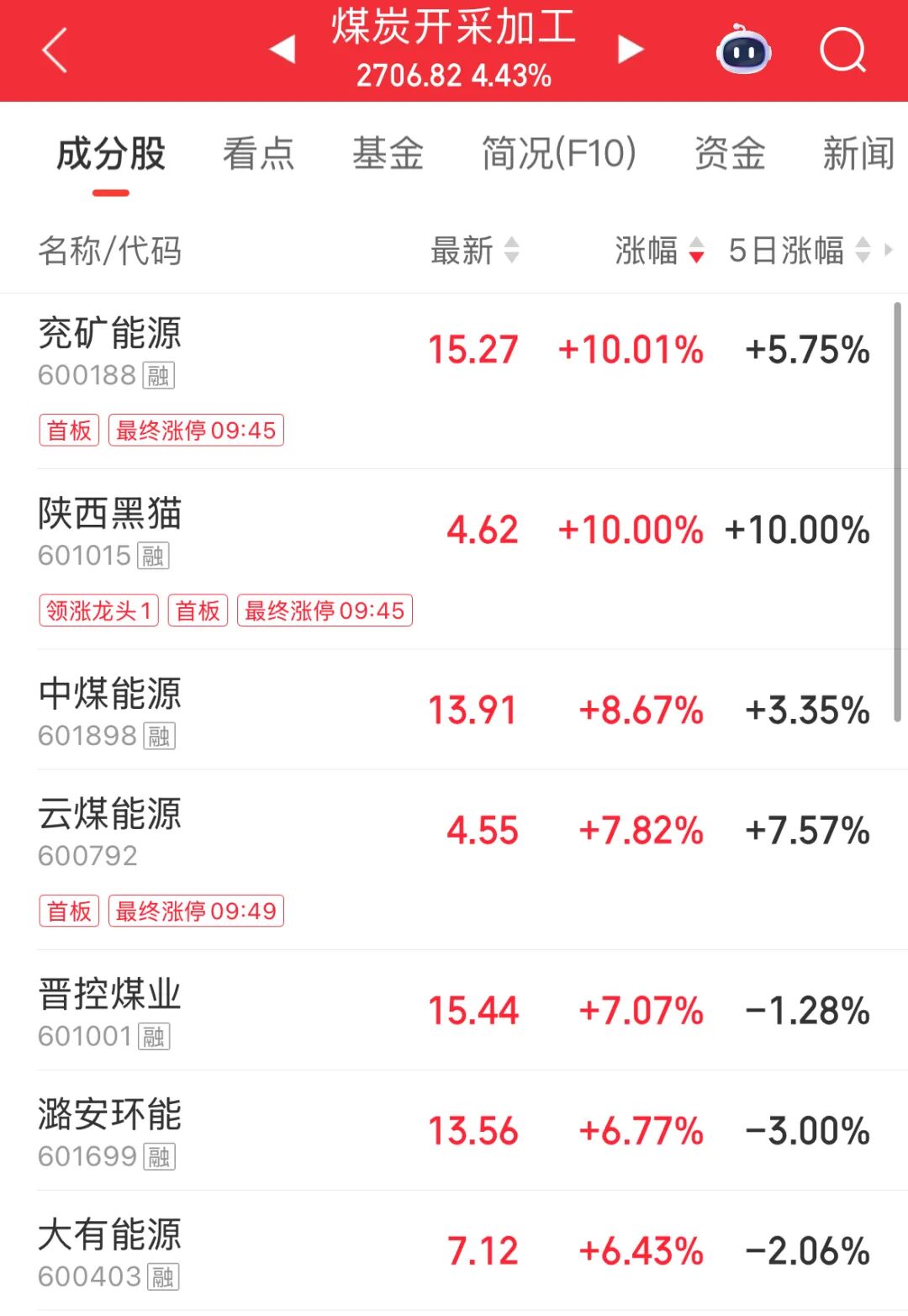Image resolution: width=908 pixels, height=1316 pixels.
Task: Switch to the 基金 tab
Action: click(388, 154)
